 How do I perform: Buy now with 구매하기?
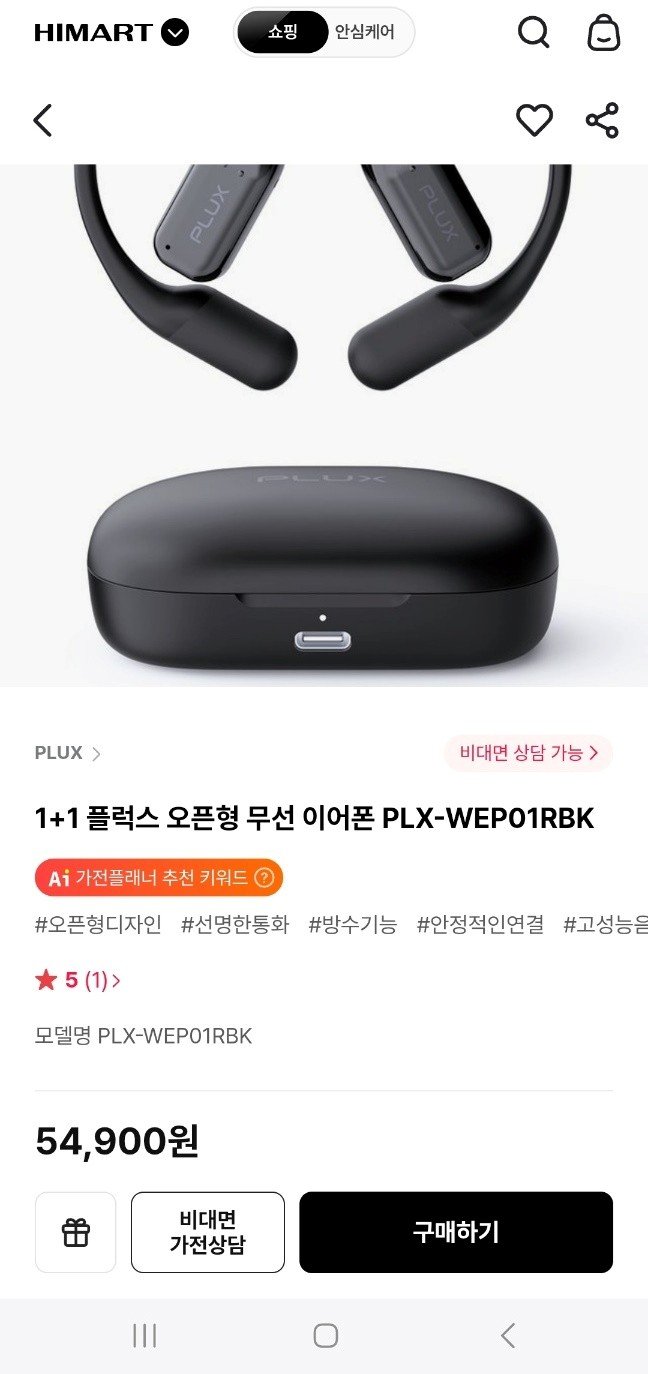point(456,1232)
